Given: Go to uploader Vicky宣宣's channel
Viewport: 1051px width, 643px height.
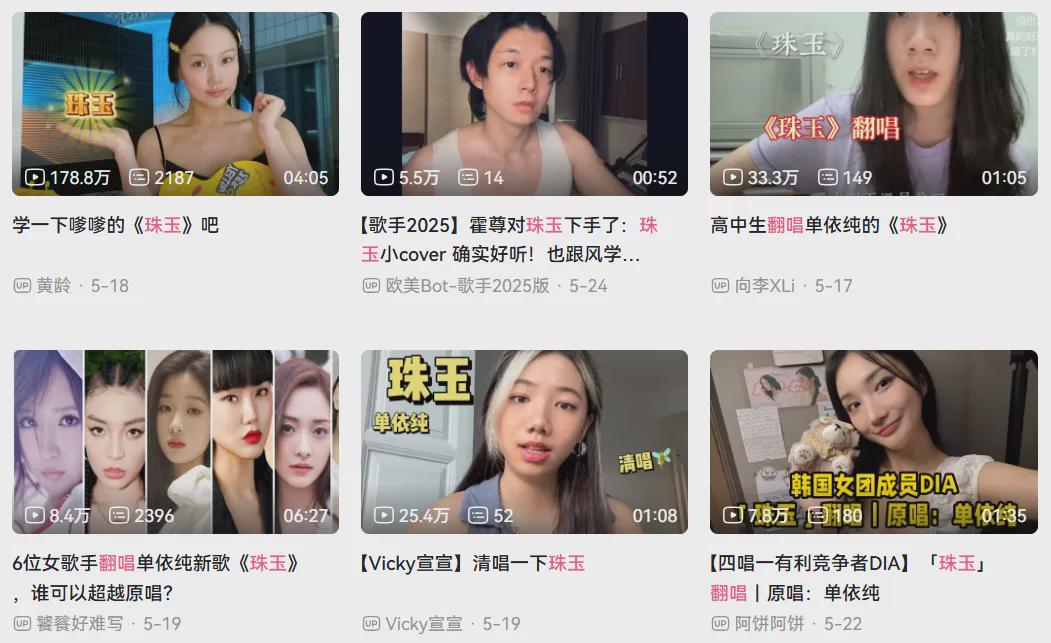Looking at the screenshot, I should pyautogui.click(x=424, y=624).
